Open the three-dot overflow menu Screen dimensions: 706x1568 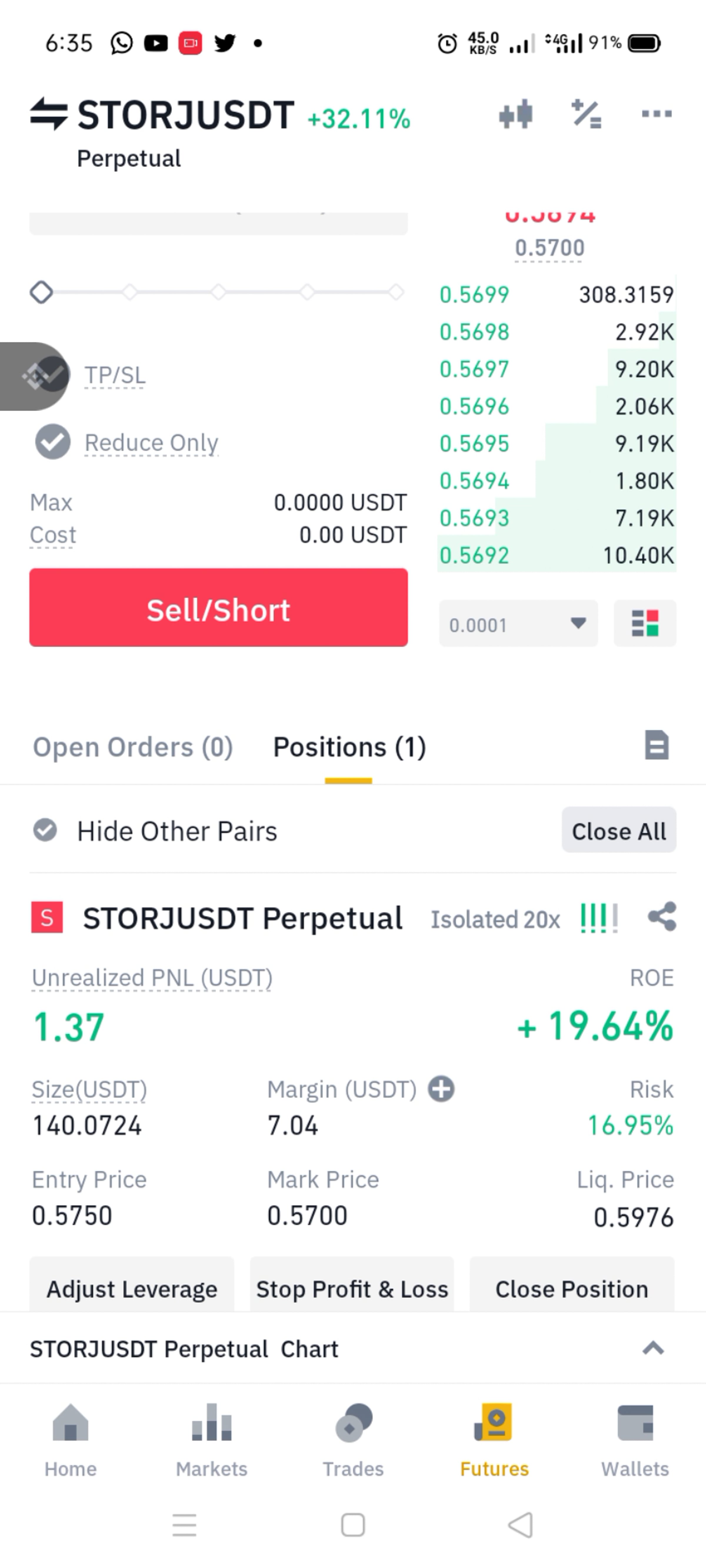click(657, 114)
